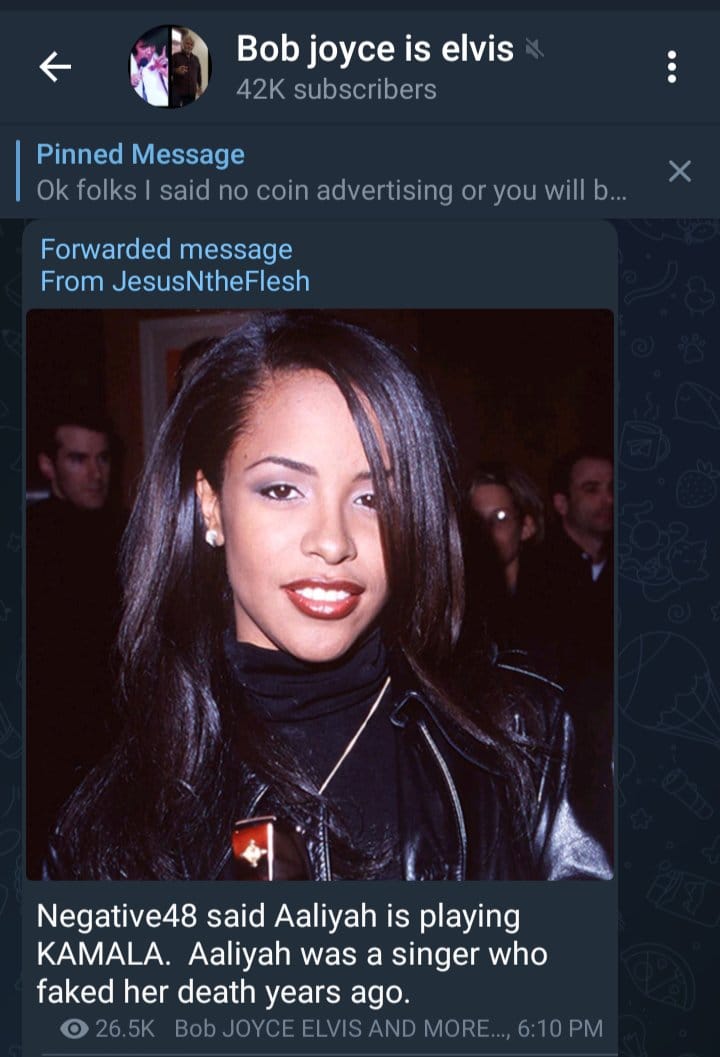Jump to the pinned message
720x1057 pixels.
330,172
